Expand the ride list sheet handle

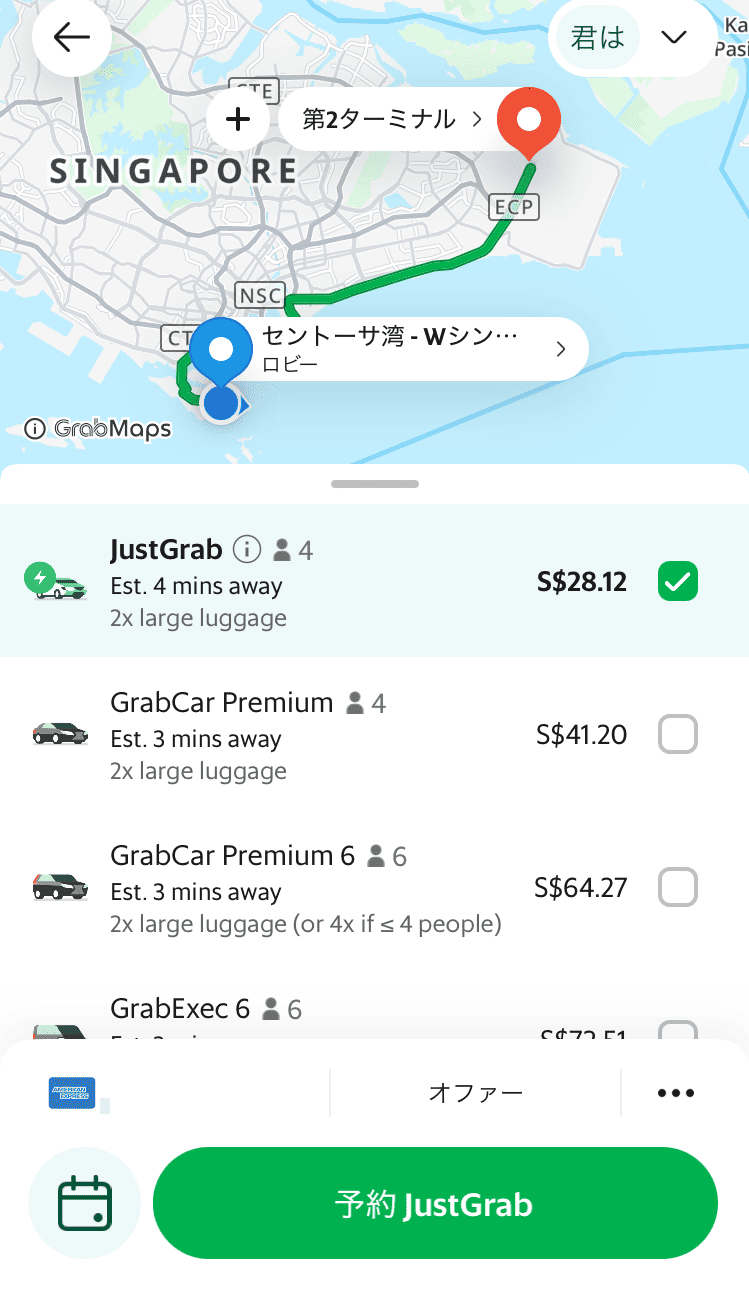point(375,484)
